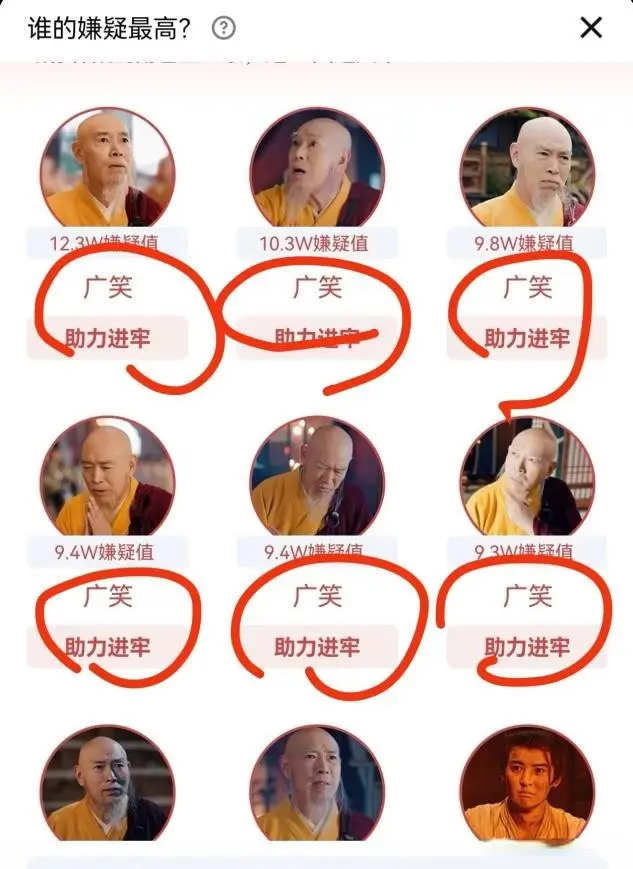Vote 助力进牢 on the 10.3W嫌疑值 广笑
633x869 pixels.
(x=317, y=338)
